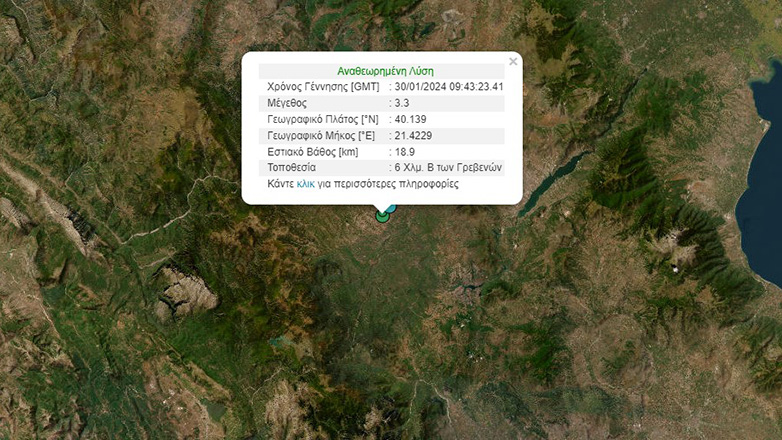Select the green earthquake marker on the map

(x=381, y=215)
